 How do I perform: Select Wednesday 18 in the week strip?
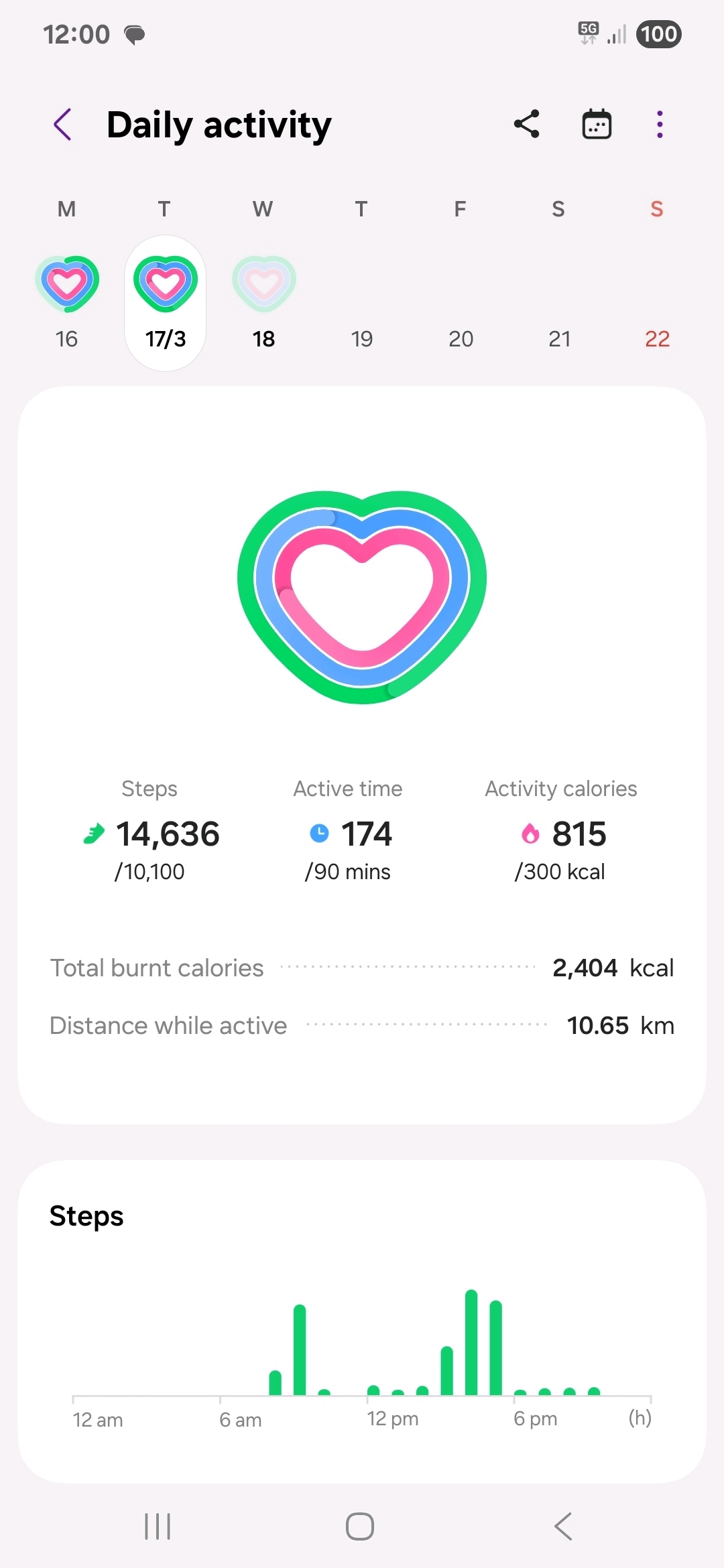click(x=263, y=302)
